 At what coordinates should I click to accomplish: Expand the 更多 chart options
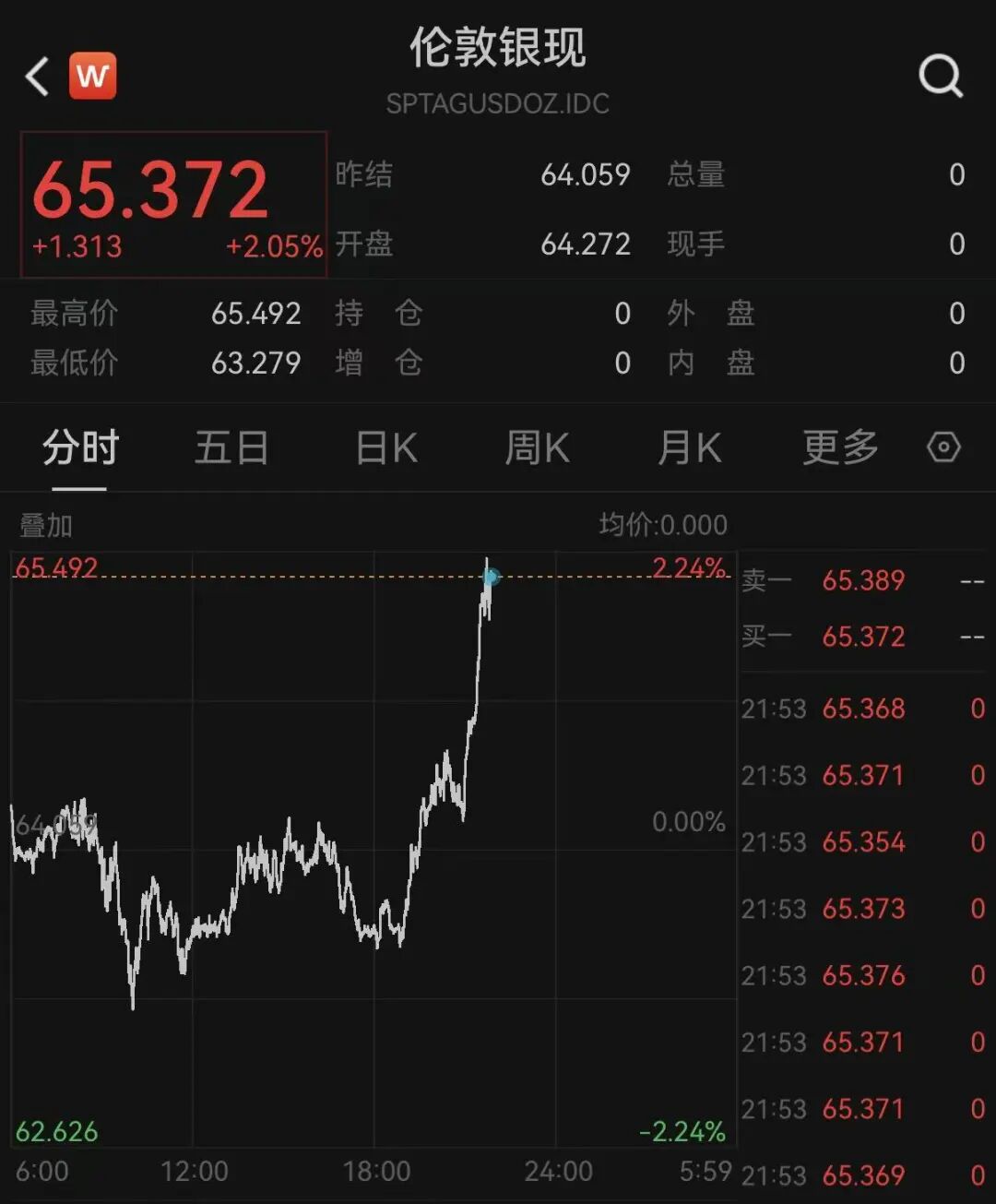click(840, 448)
